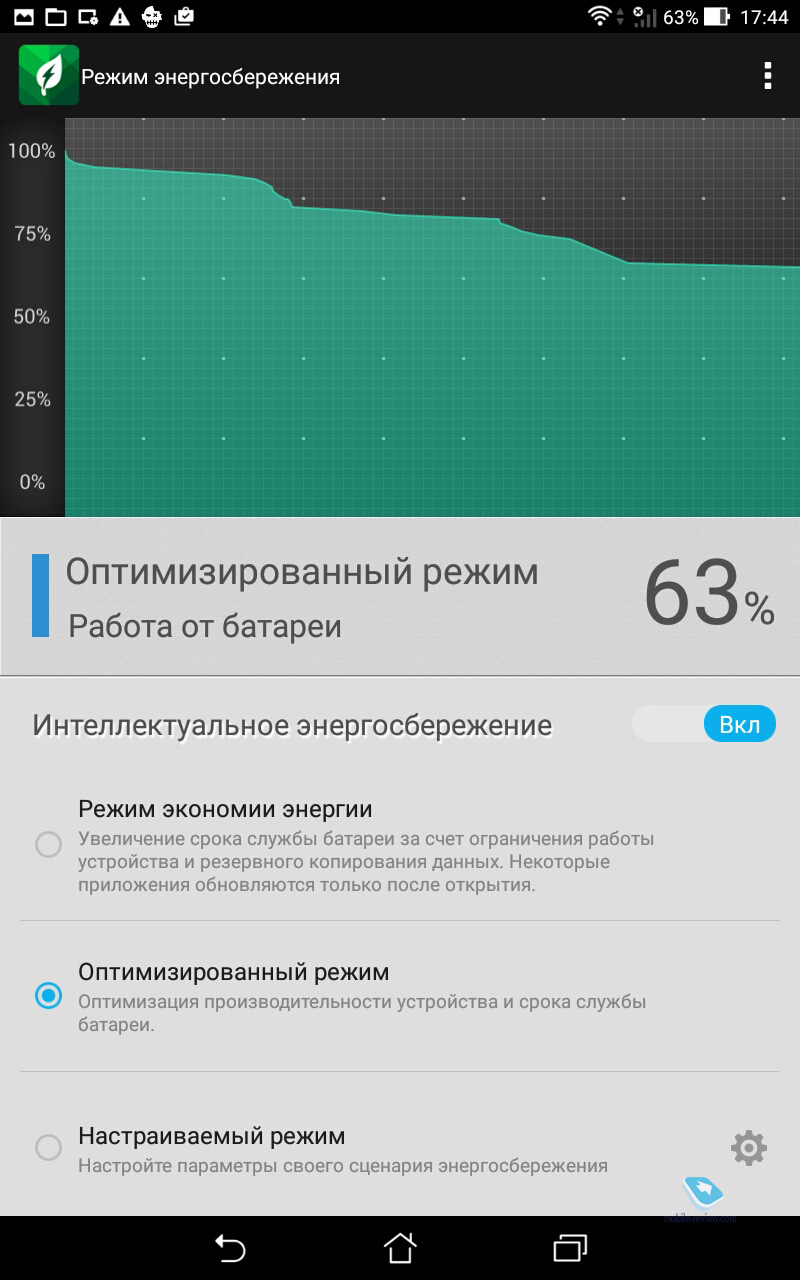800x1280 pixels.
Task: Open Настраиваемый режим settings gear
Action: point(749,1148)
